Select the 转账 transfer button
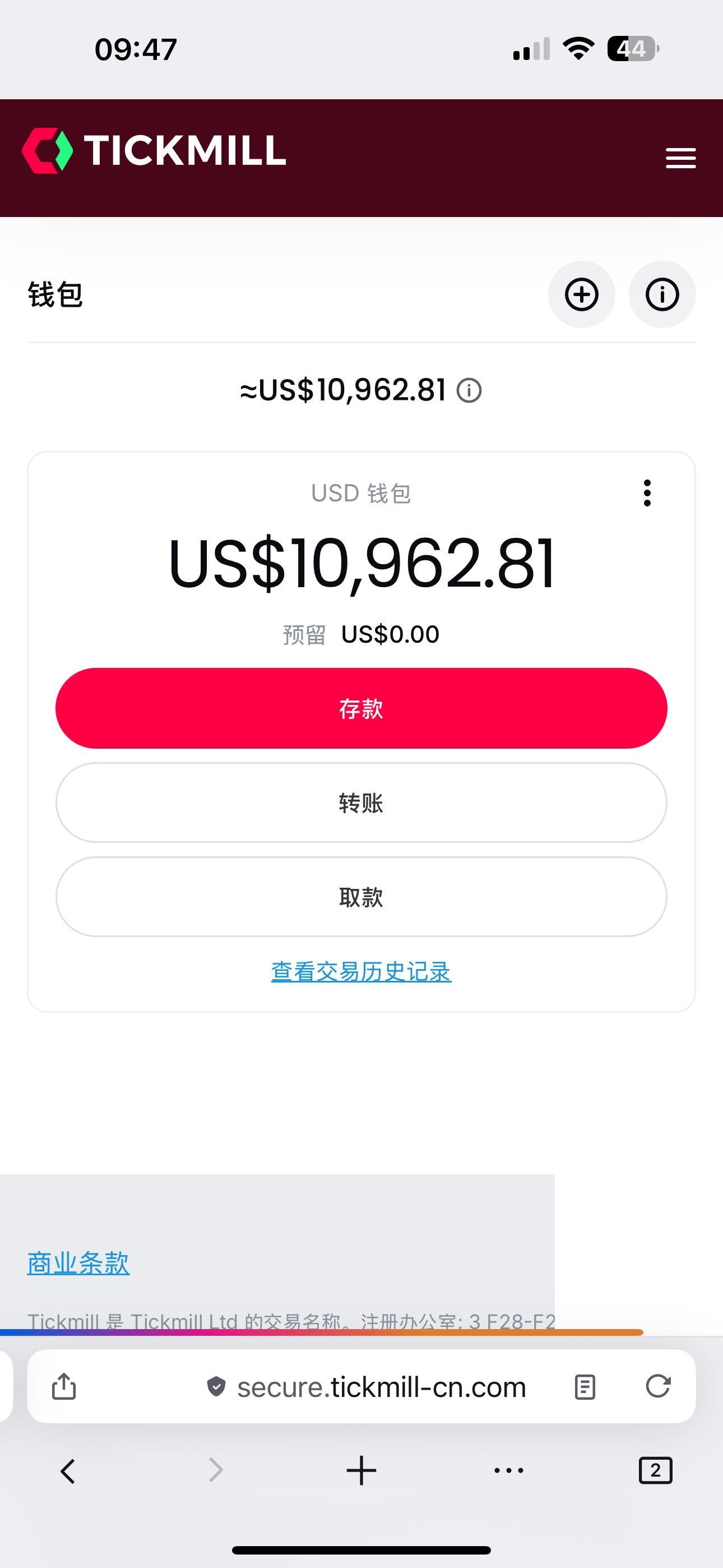This screenshot has width=723, height=1568. pos(361,803)
